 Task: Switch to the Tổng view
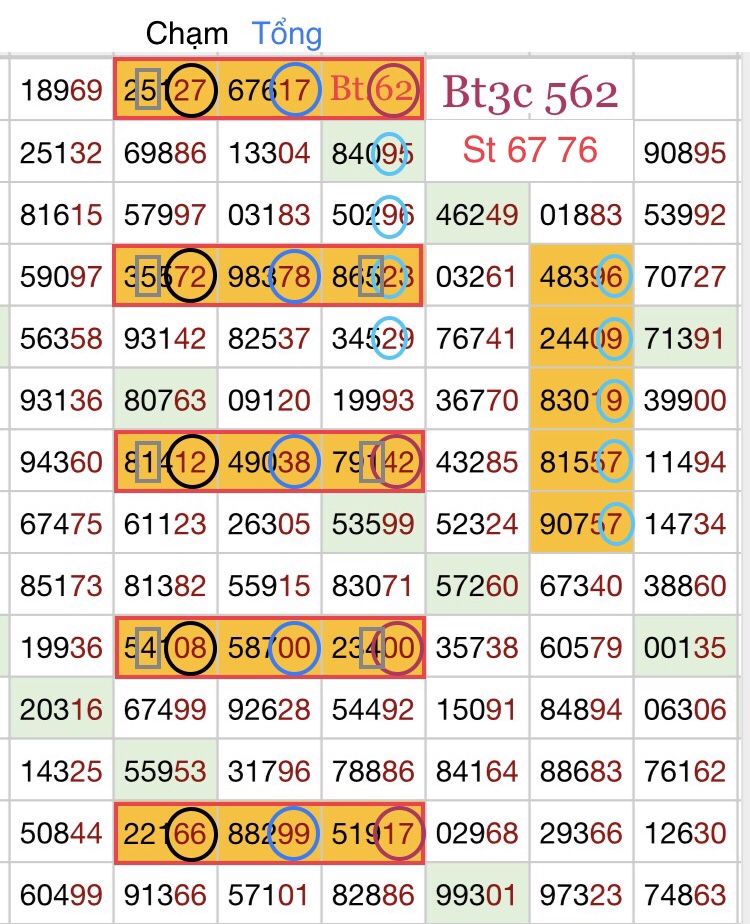(287, 33)
